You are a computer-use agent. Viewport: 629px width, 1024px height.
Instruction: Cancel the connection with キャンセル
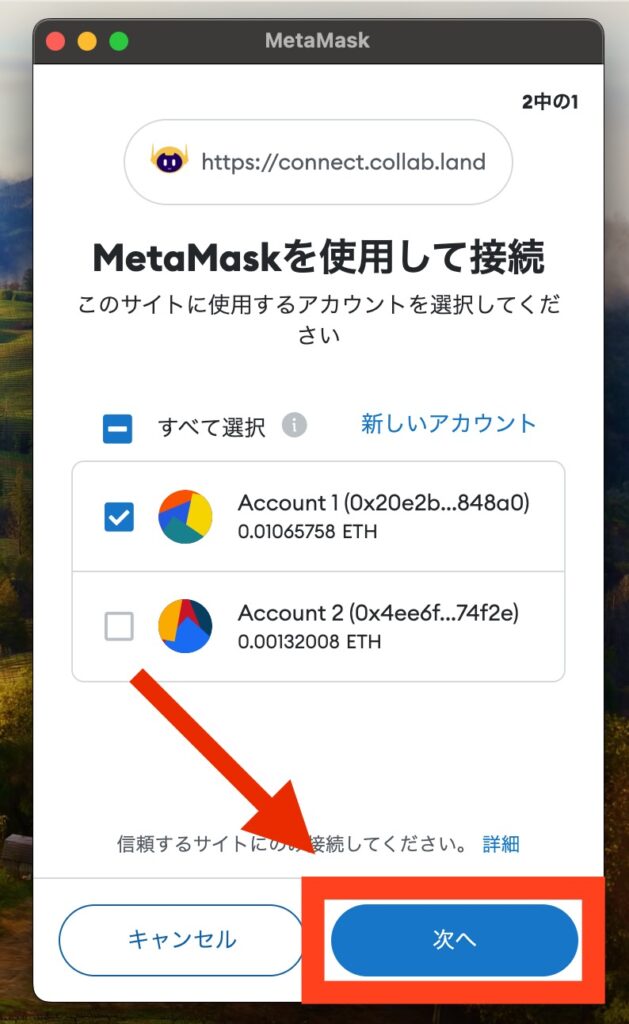tap(181, 940)
